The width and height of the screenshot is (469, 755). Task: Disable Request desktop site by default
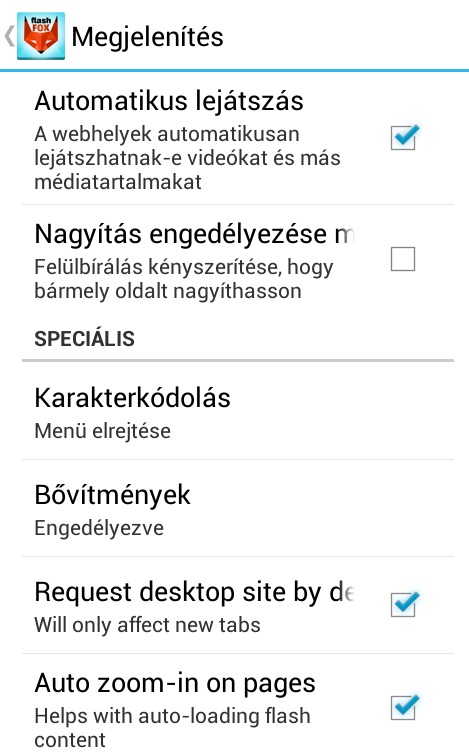(404, 604)
